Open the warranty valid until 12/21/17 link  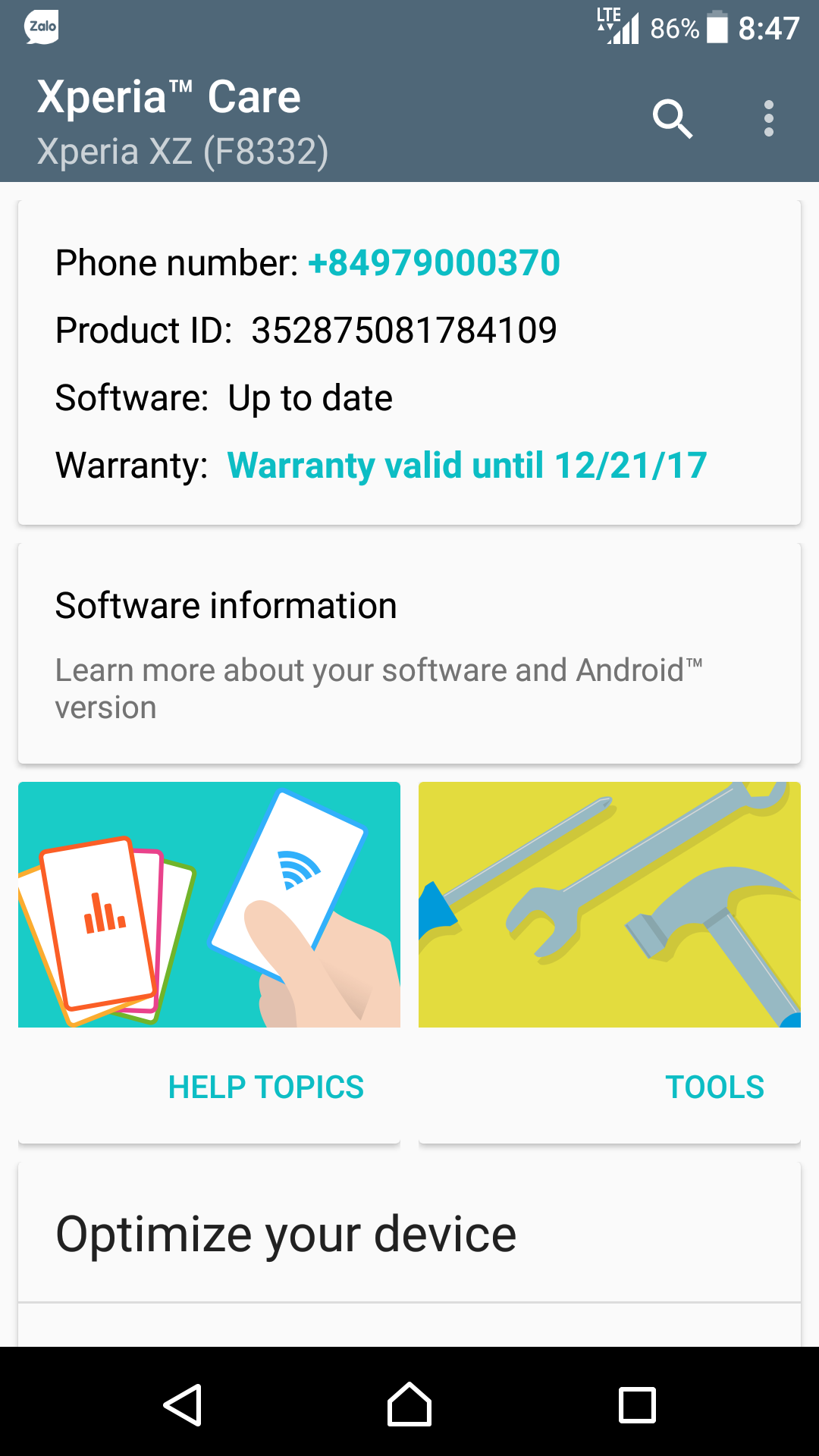pyautogui.click(x=467, y=466)
